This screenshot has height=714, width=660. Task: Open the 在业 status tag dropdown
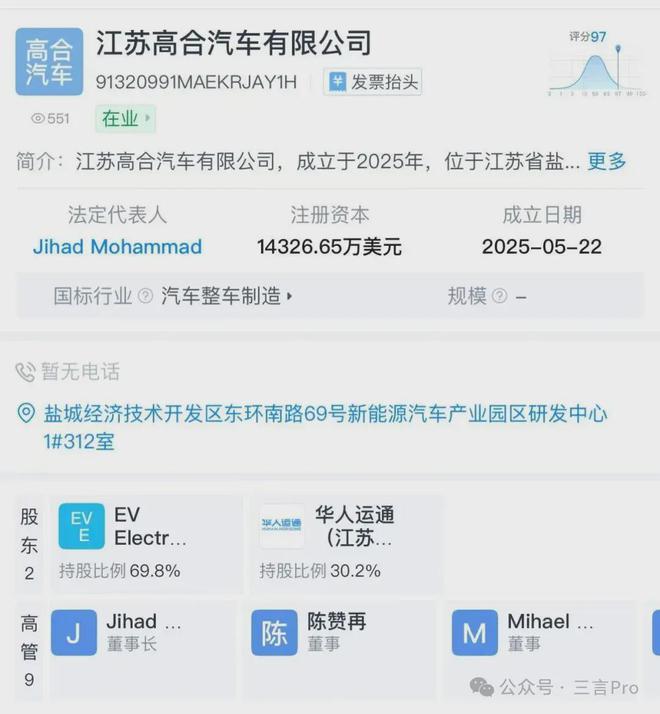coord(126,119)
